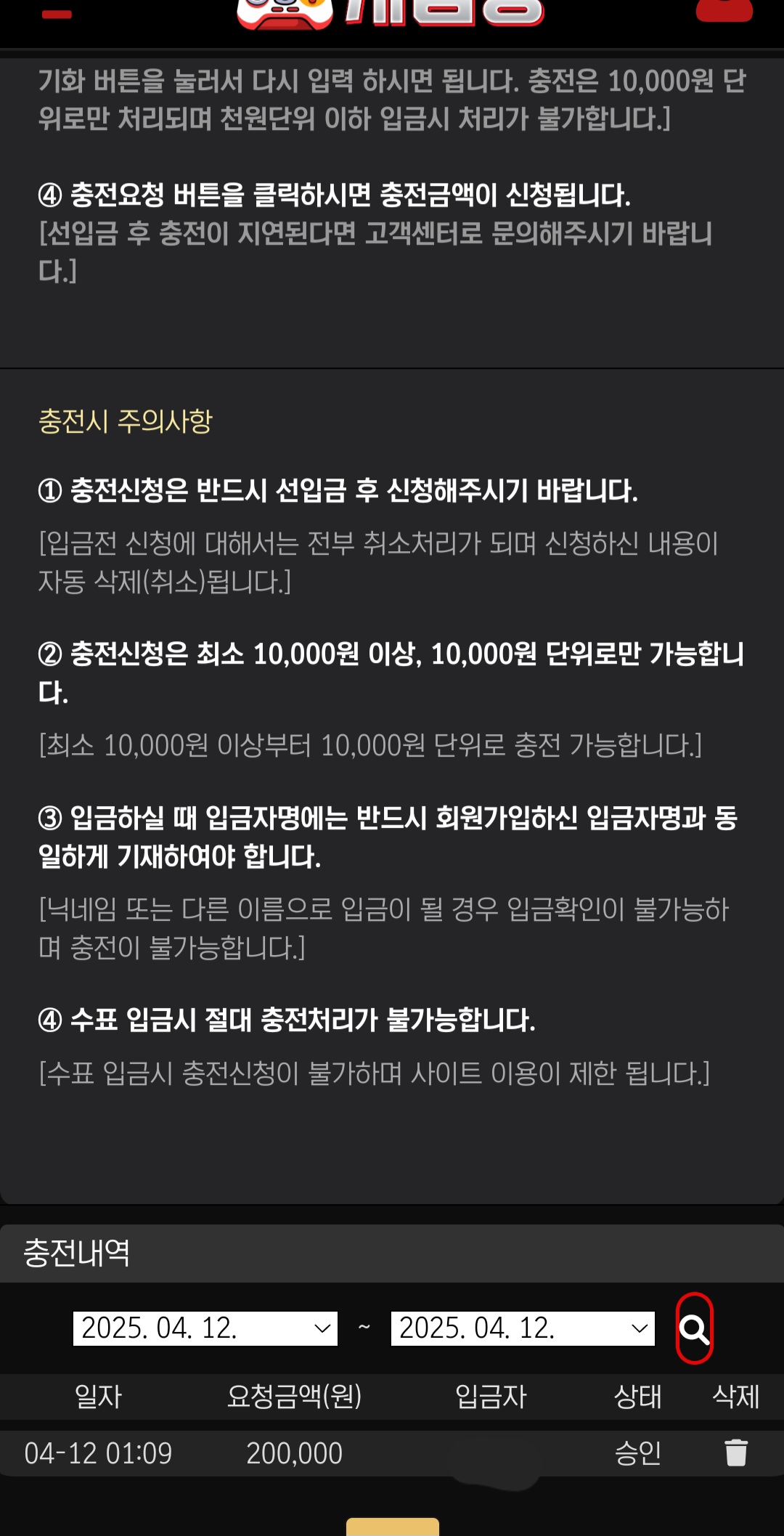Viewport: 784px width, 1536px height.
Task: Open the start date dropdown
Action: [205, 1328]
